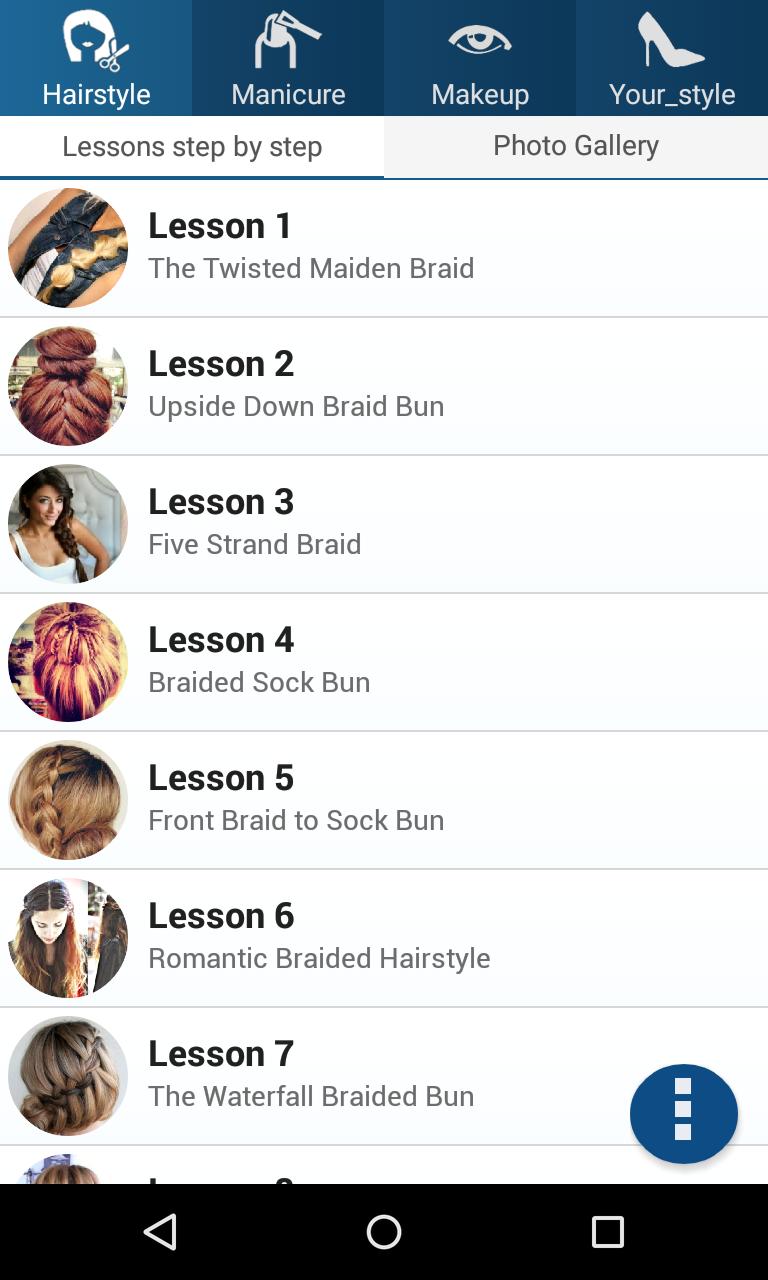Open Lesson 4 Braided Sock Bun
The width and height of the screenshot is (768, 1280).
point(384,662)
